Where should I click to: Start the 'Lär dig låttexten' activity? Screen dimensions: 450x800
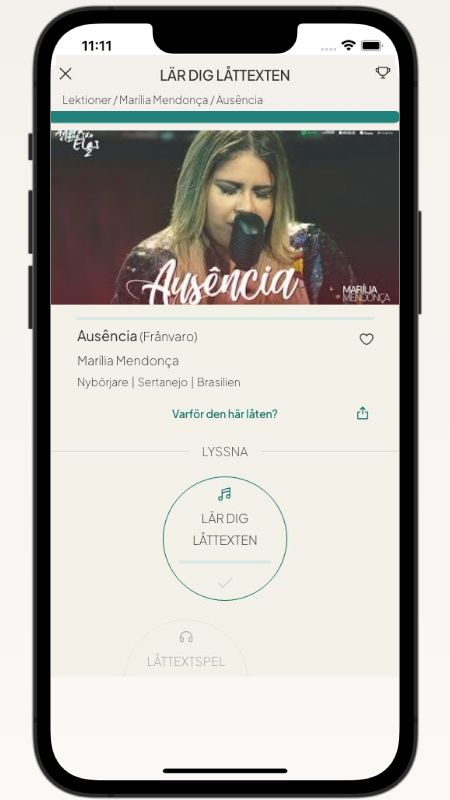click(225, 538)
